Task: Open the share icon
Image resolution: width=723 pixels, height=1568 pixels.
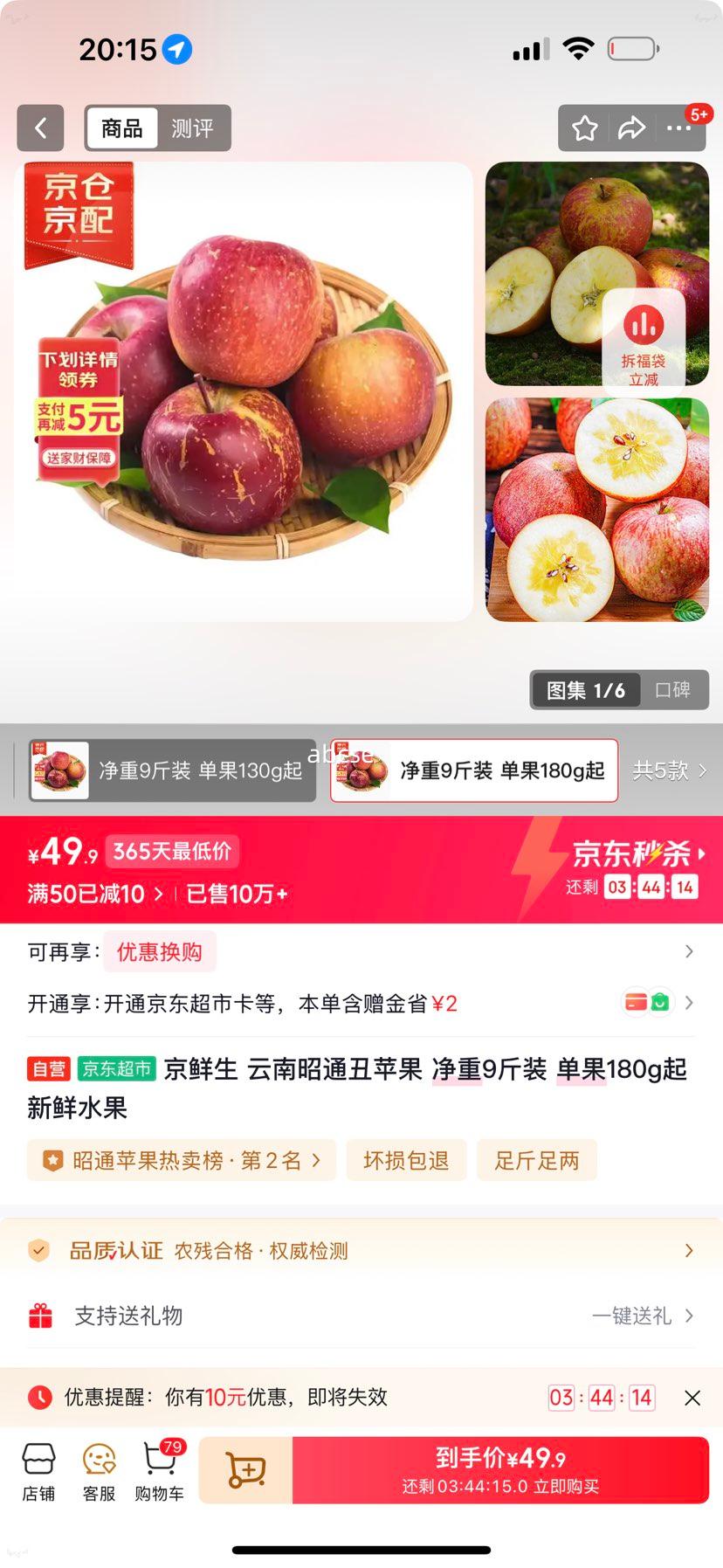Action: [630, 128]
